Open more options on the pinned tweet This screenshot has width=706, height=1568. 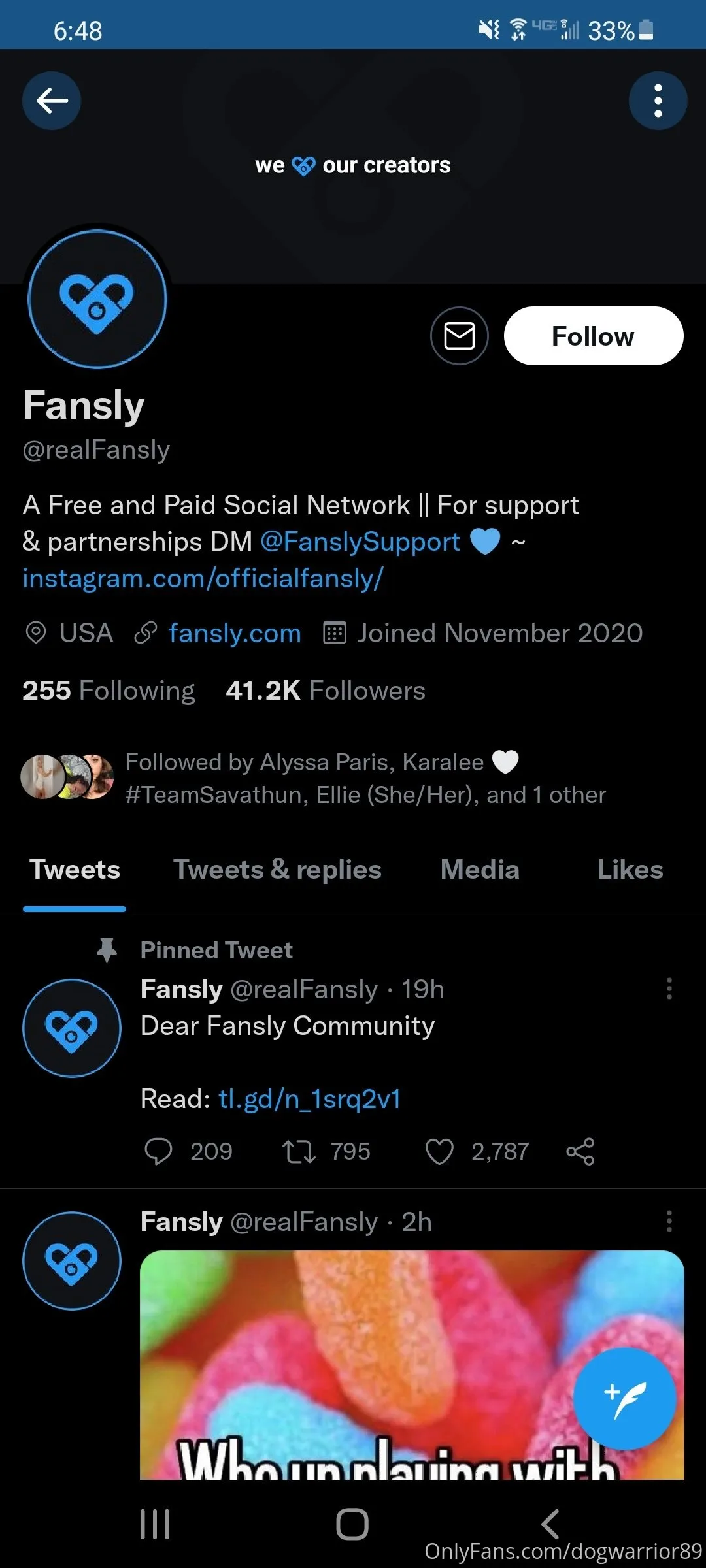669,989
